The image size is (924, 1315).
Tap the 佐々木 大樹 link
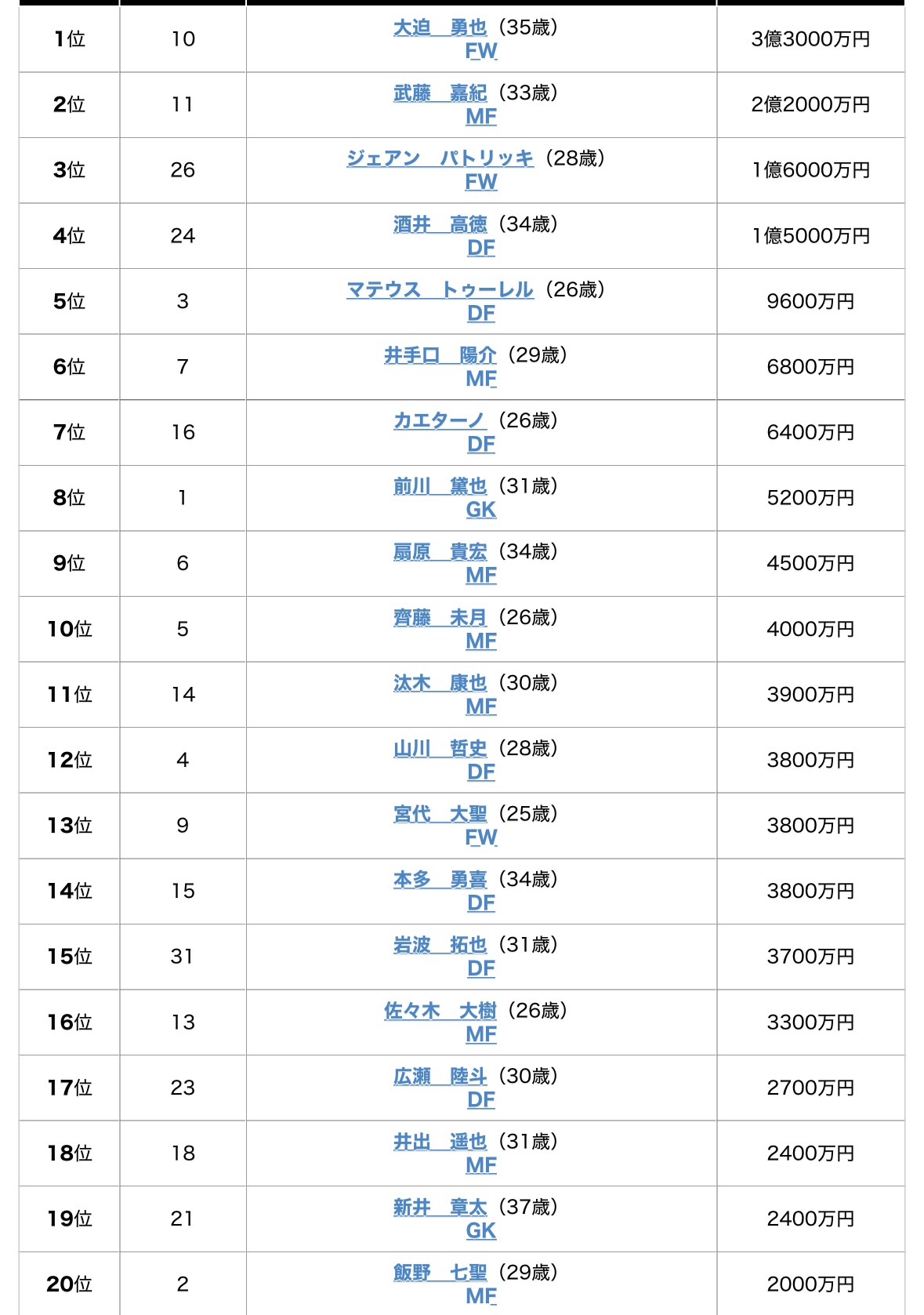point(440,1011)
